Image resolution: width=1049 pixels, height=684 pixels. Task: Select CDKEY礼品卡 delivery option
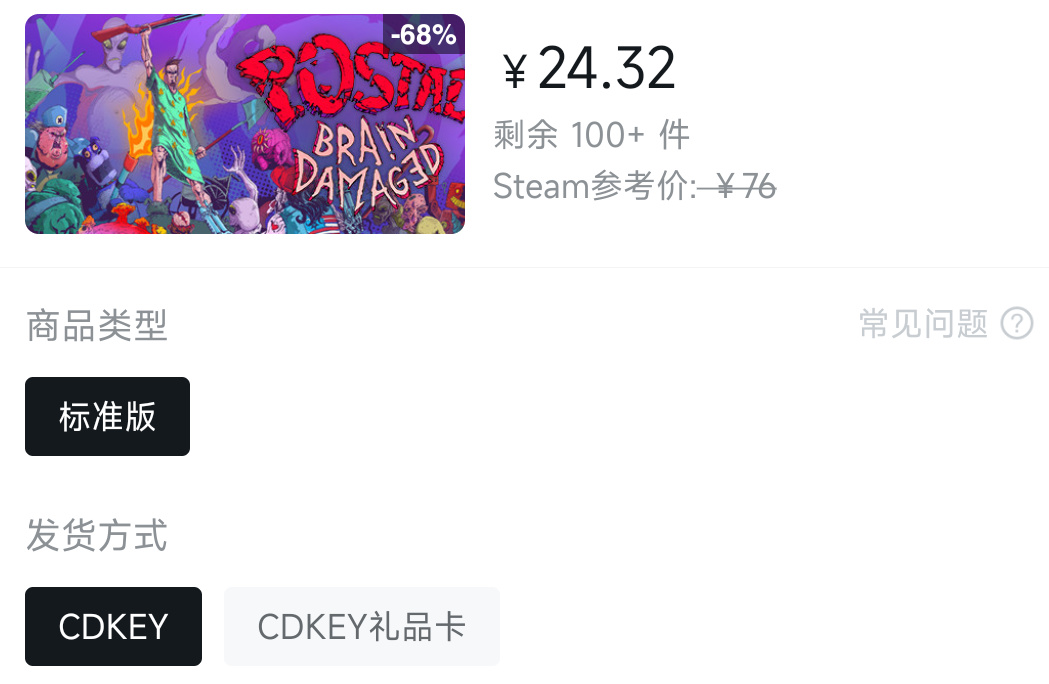[361, 626]
